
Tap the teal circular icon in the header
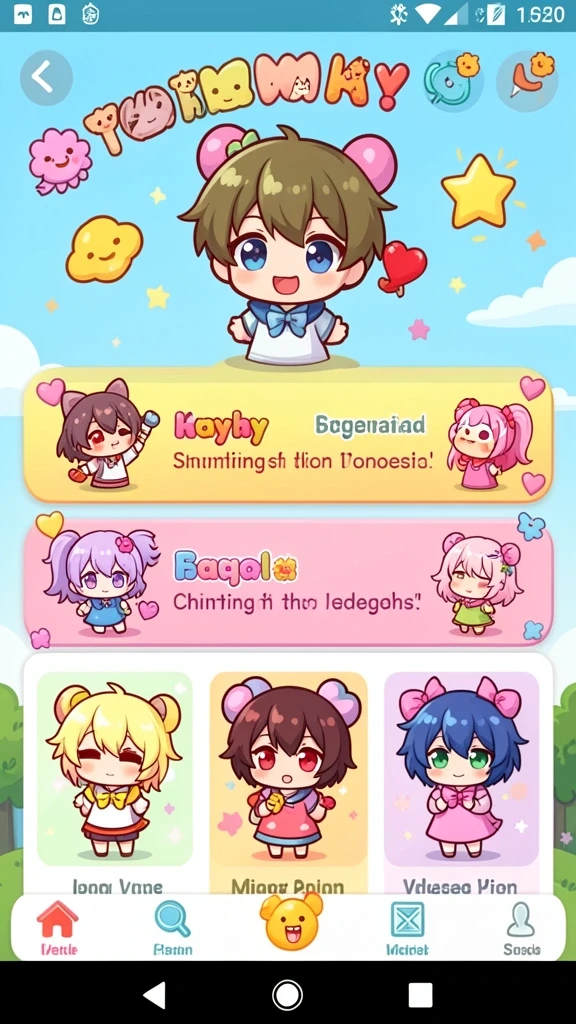pyautogui.click(x=453, y=80)
